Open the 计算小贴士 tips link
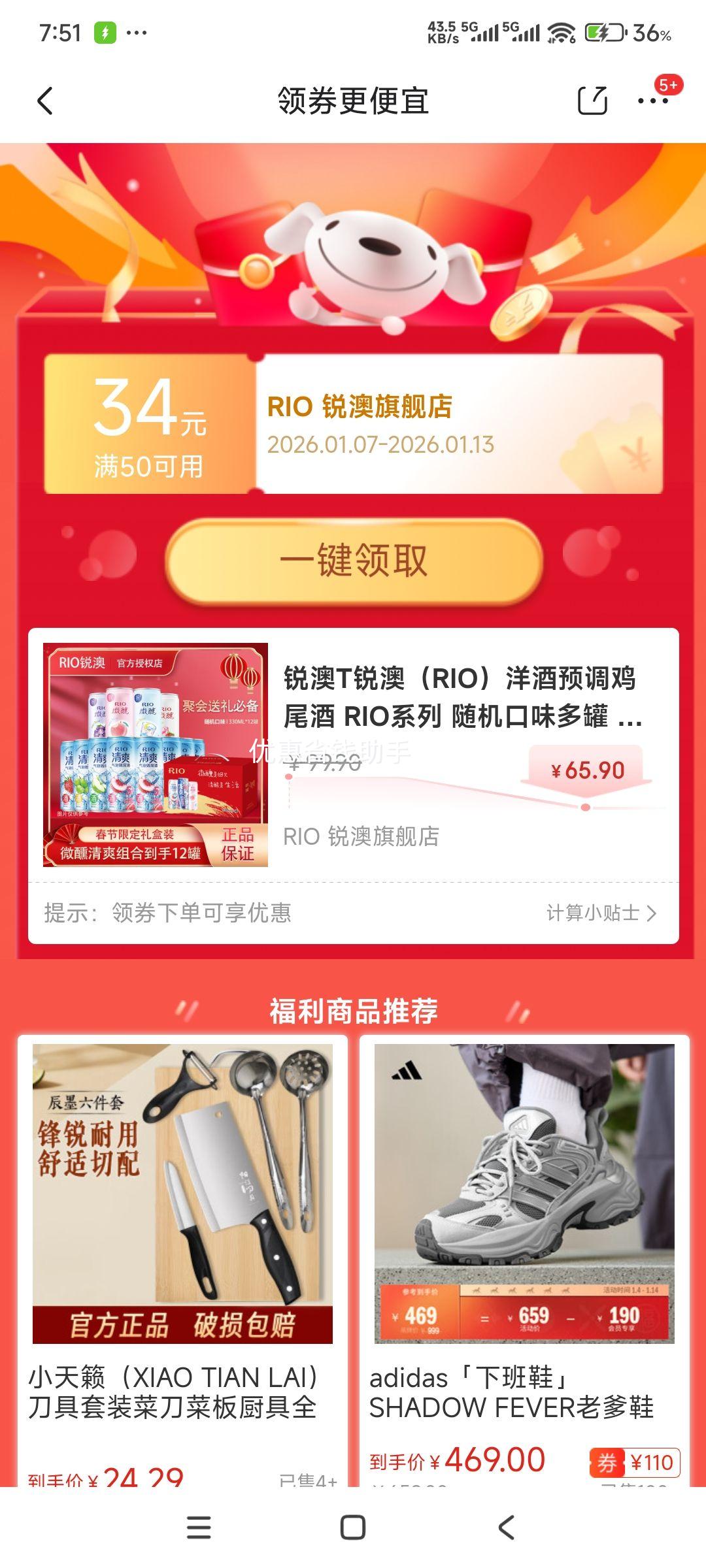Viewport: 706px width, 1568px height. (x=592, y=912)
